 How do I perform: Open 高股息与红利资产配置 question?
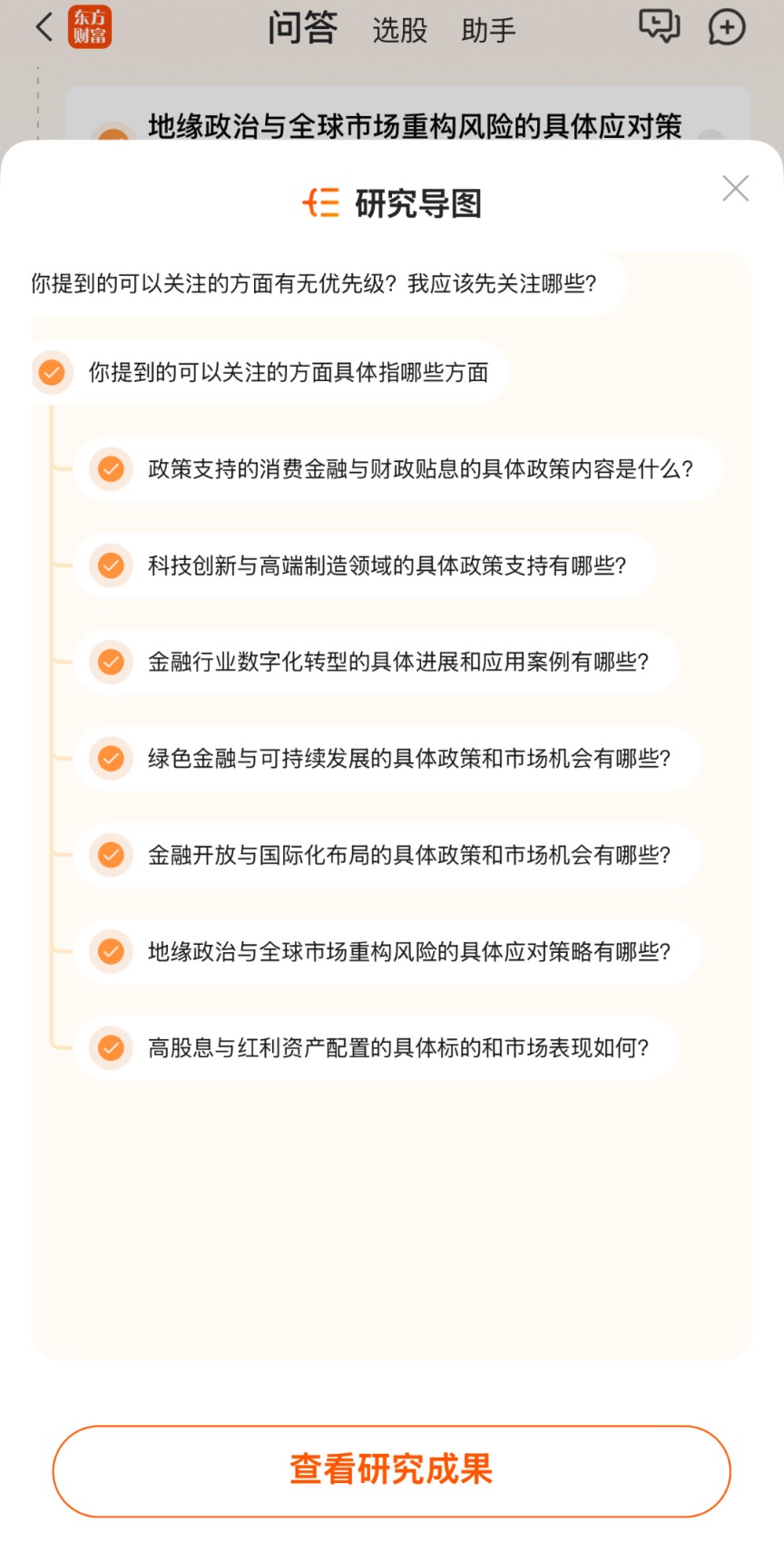click(397, 1048)
